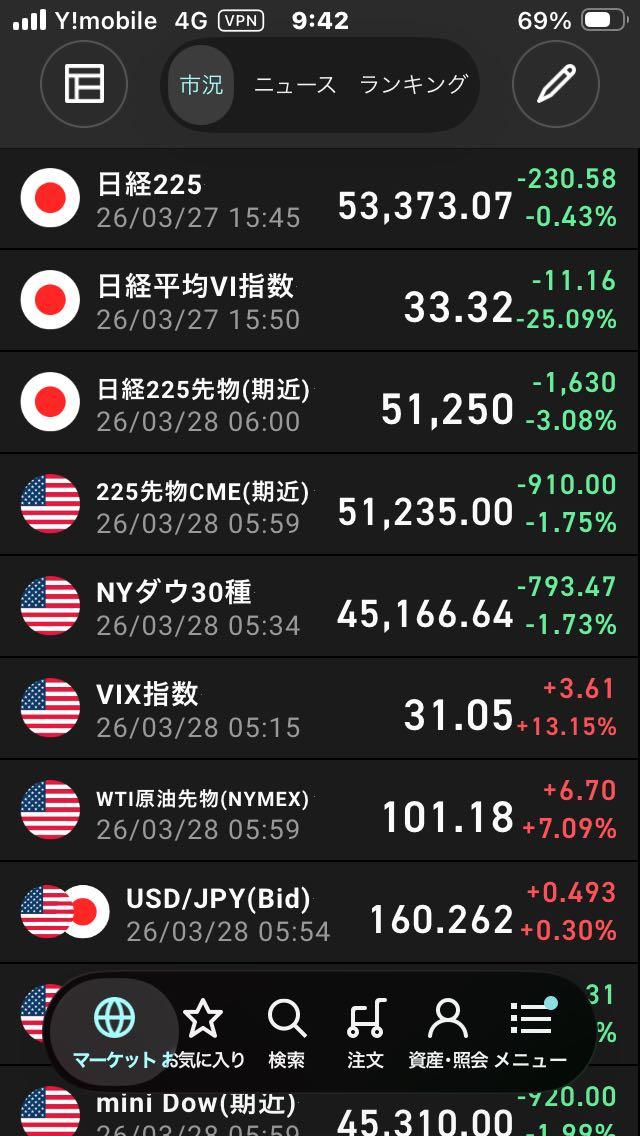The width and height of the screenshot is (640, 1136).
Task: Go to the マーケット tab
Action: (x=114, y=1033)
